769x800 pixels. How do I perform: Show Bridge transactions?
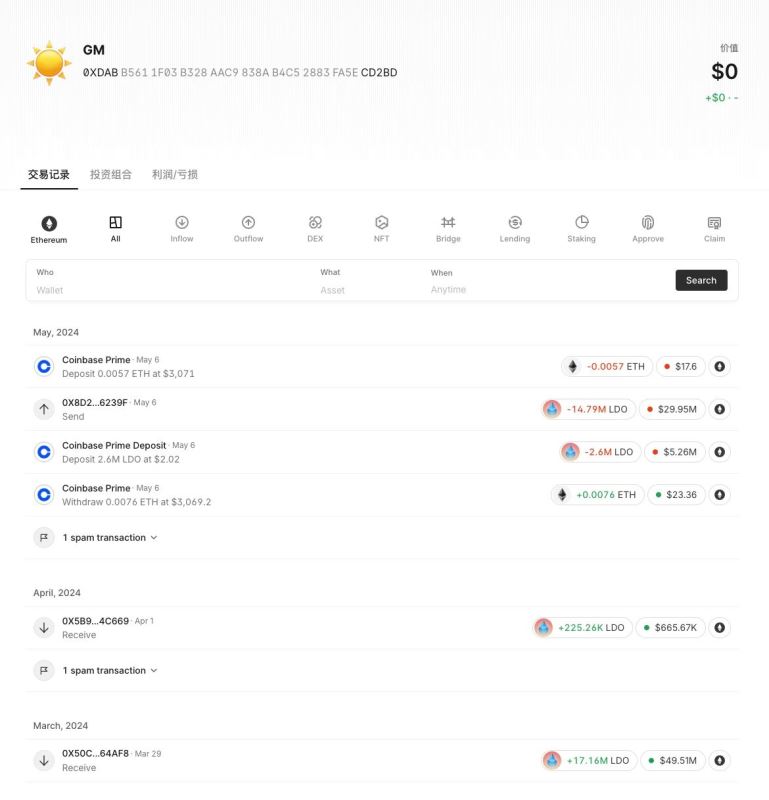tap(448, 229)
